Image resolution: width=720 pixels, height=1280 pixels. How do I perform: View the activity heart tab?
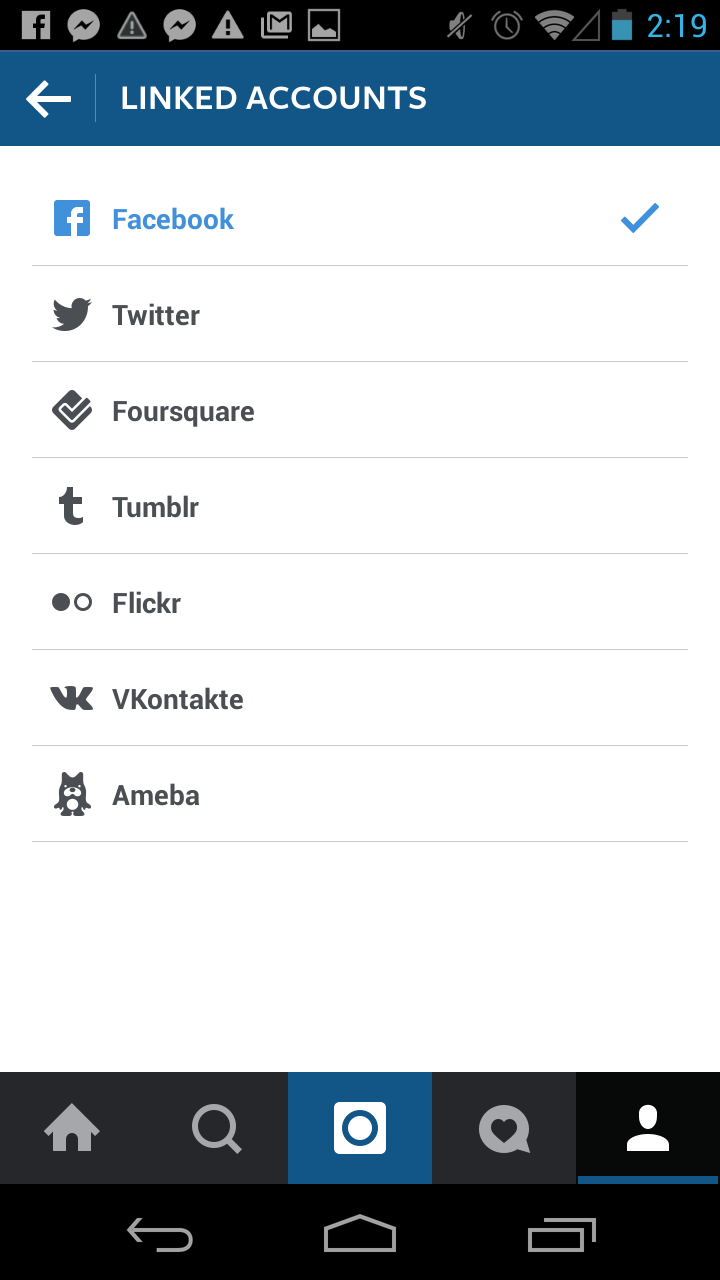tap(504, 1129)
